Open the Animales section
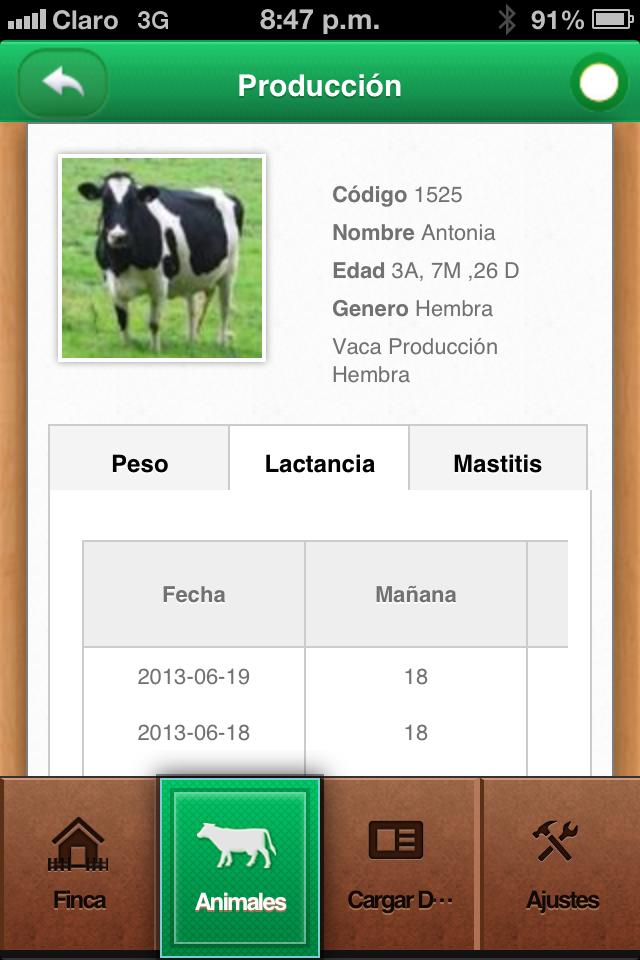The height and width of the screenshot is (960, 640). 240,865
